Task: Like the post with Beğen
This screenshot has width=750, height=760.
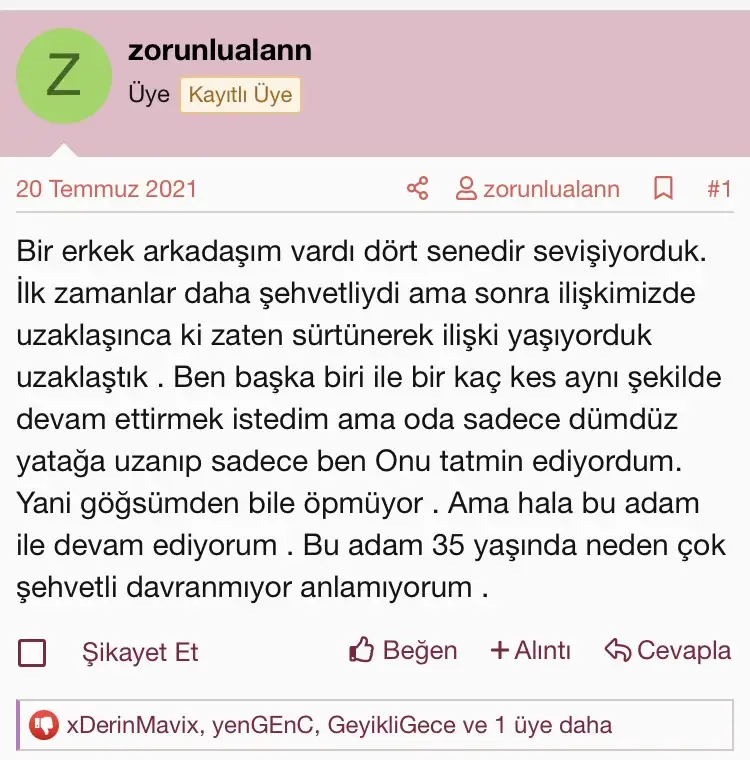Action: (403, 651)
